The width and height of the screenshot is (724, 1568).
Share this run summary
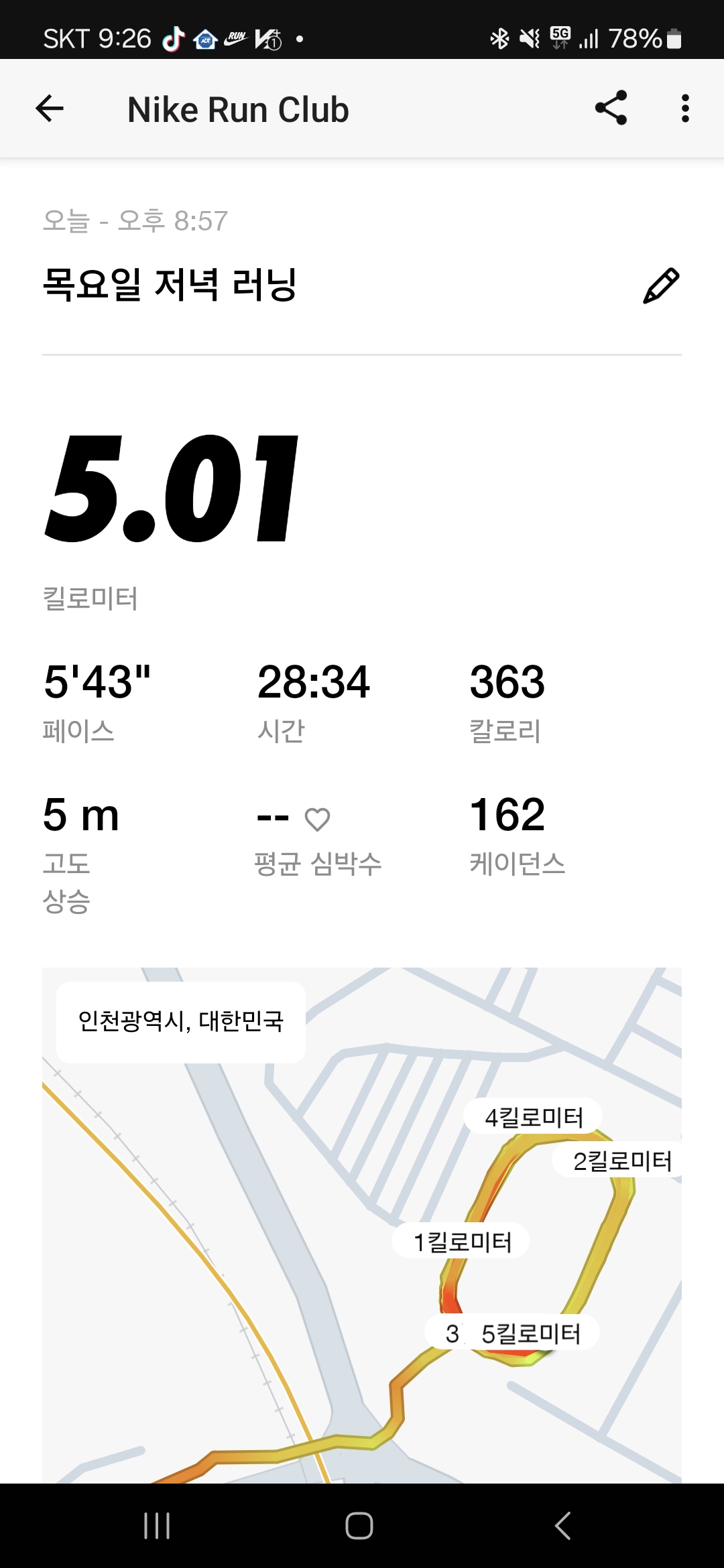(x=611, y=108)
